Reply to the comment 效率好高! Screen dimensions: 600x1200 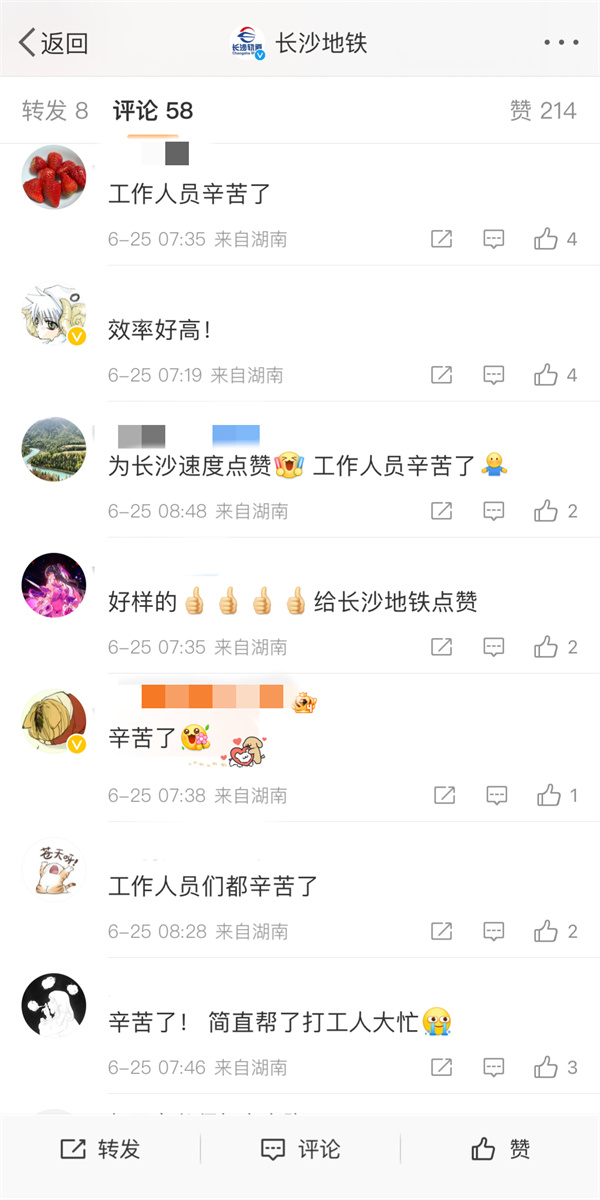pos(493,375)
